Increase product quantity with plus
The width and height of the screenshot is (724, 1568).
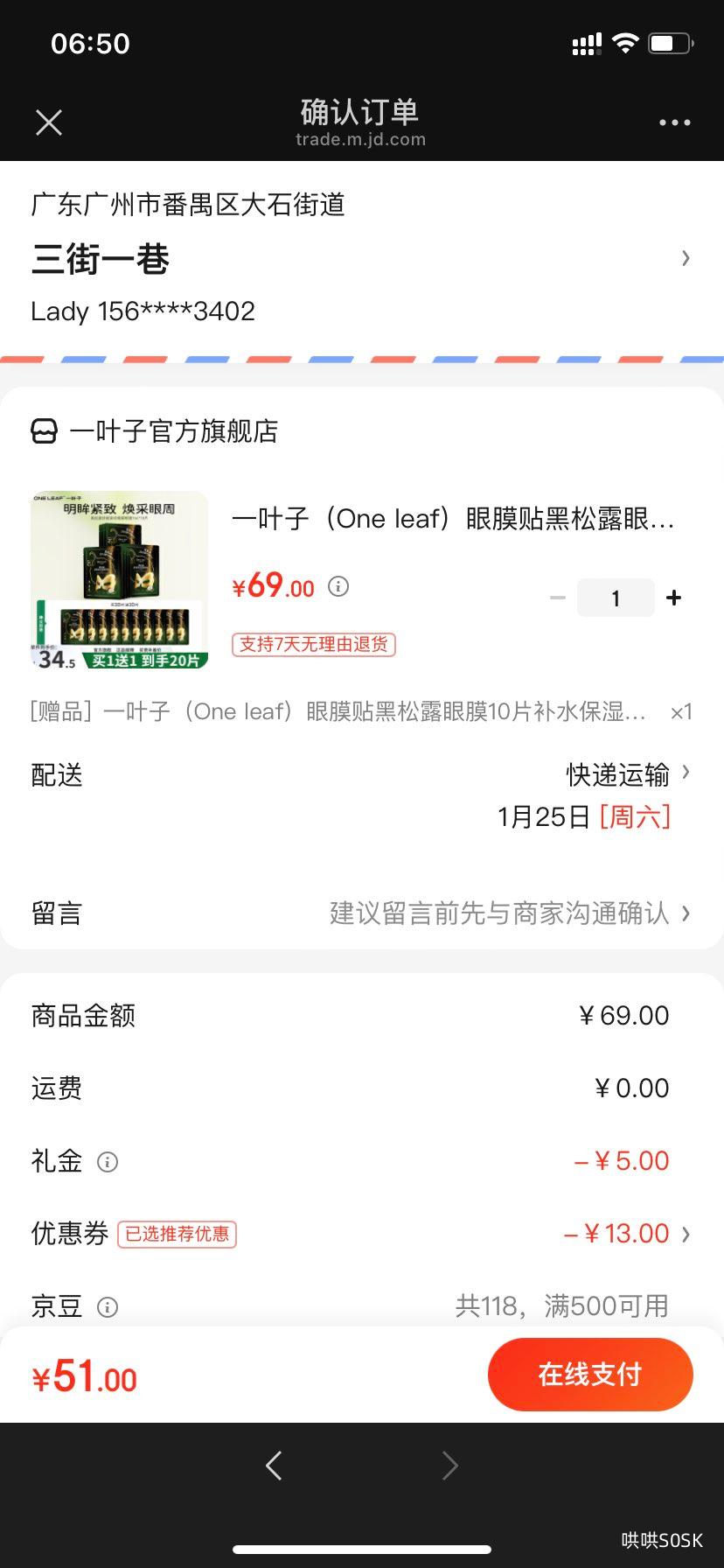click(x=673, y=598)
